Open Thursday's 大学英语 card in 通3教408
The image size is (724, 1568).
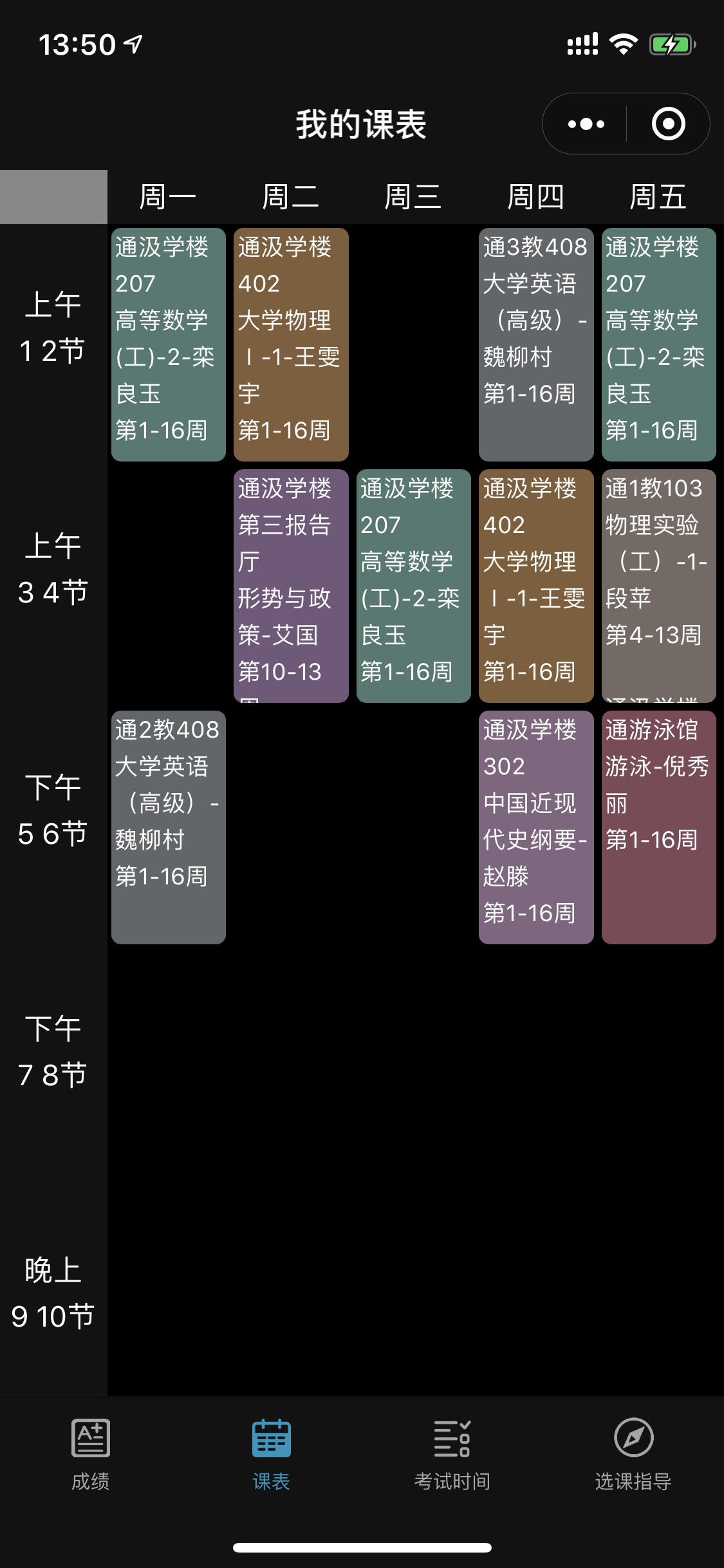[x=536, y=344]
